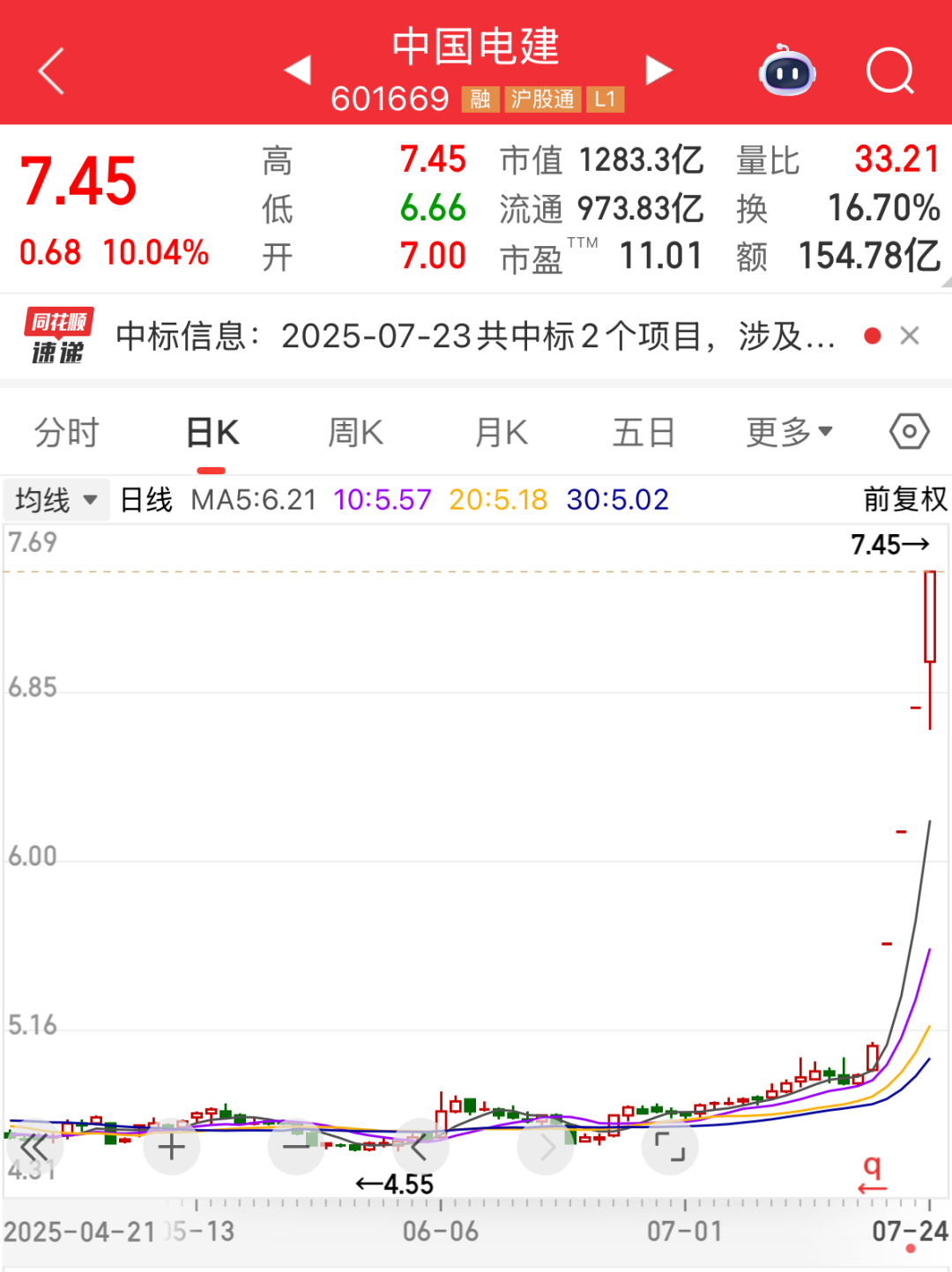Viewport: 952px width, 1272px height.
Task: Switch to the 周K chart tab
Action: (x=355, y=433)
